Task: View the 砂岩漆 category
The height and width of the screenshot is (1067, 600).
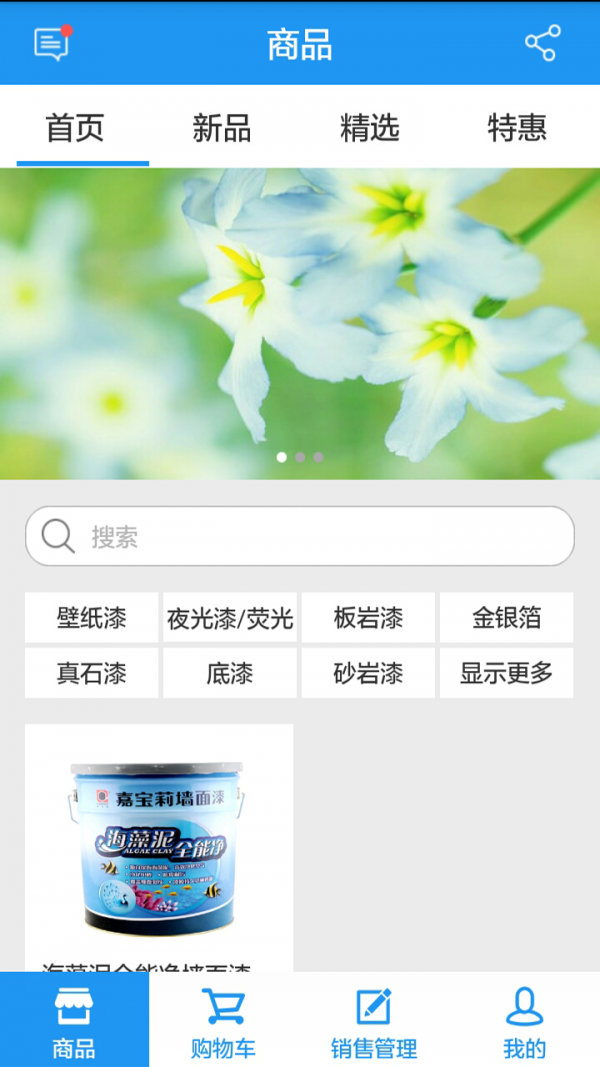Action: pos(368,673)
